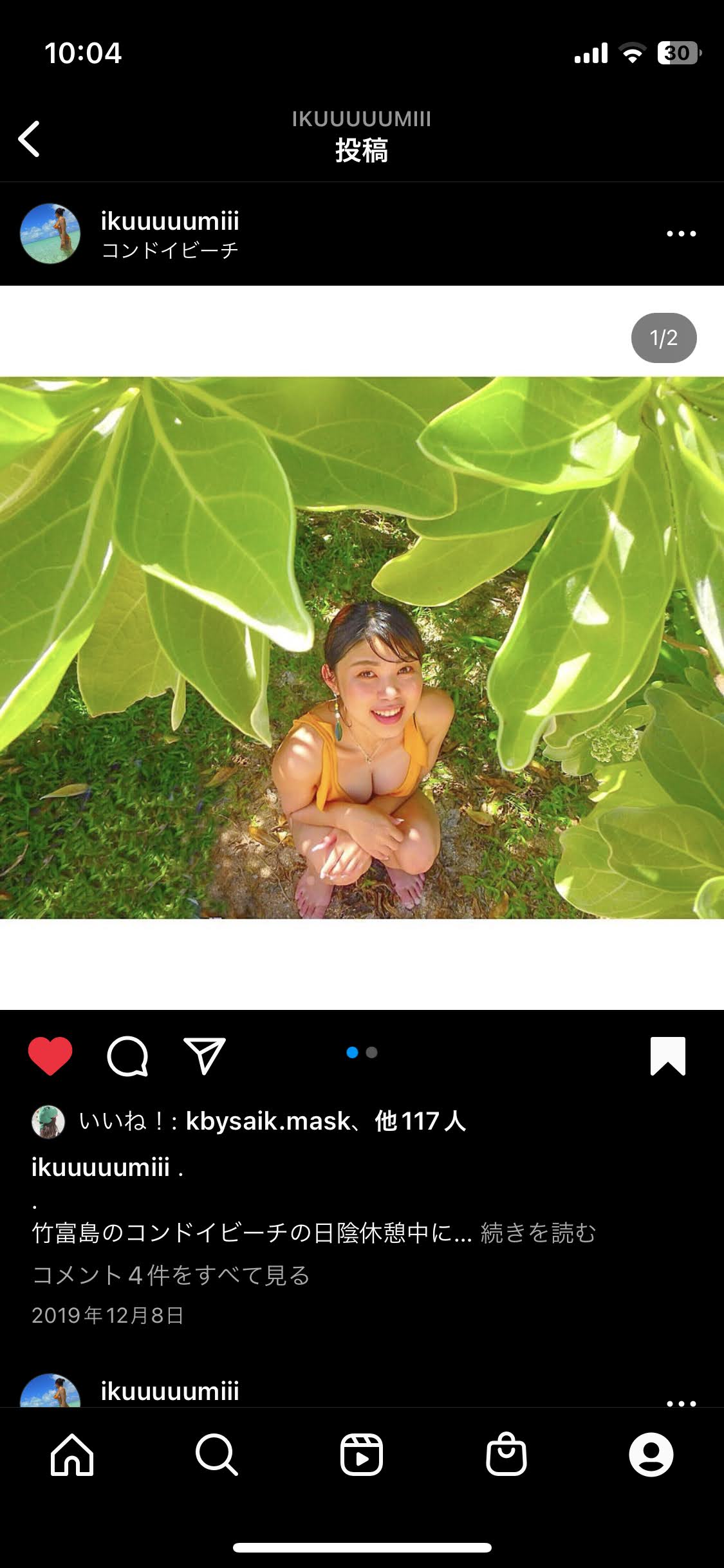724x1568 pixels.
Task: Expand the caption with 続きを読む
Action: coord(538,1233)
